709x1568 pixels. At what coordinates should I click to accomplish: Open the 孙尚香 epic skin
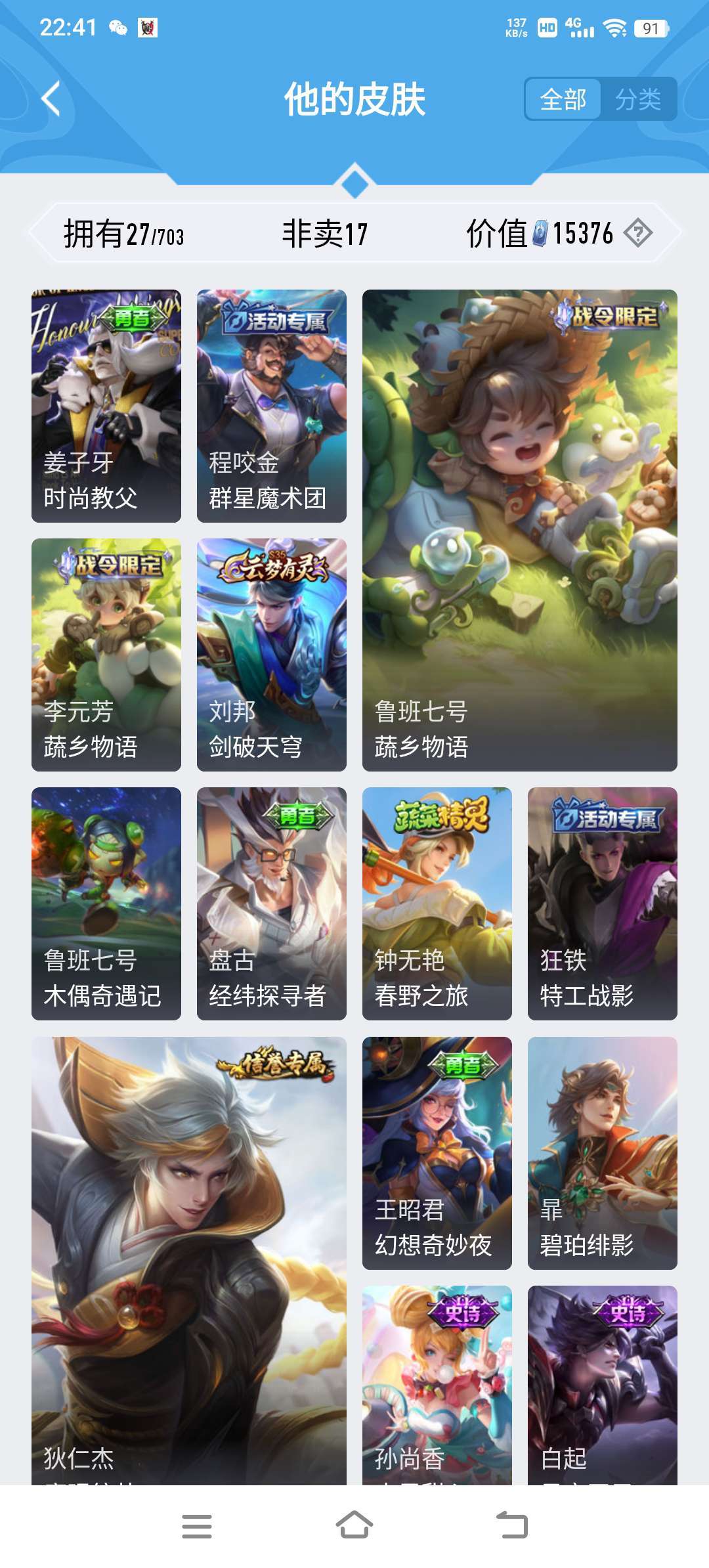[x=437, y=1385]
